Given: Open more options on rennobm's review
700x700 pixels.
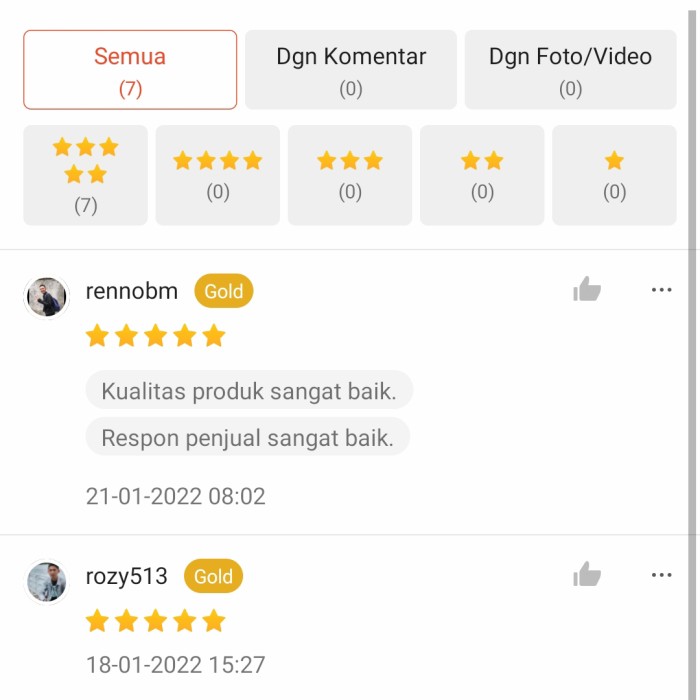Looking at the screenshot, I should point(661,290).
